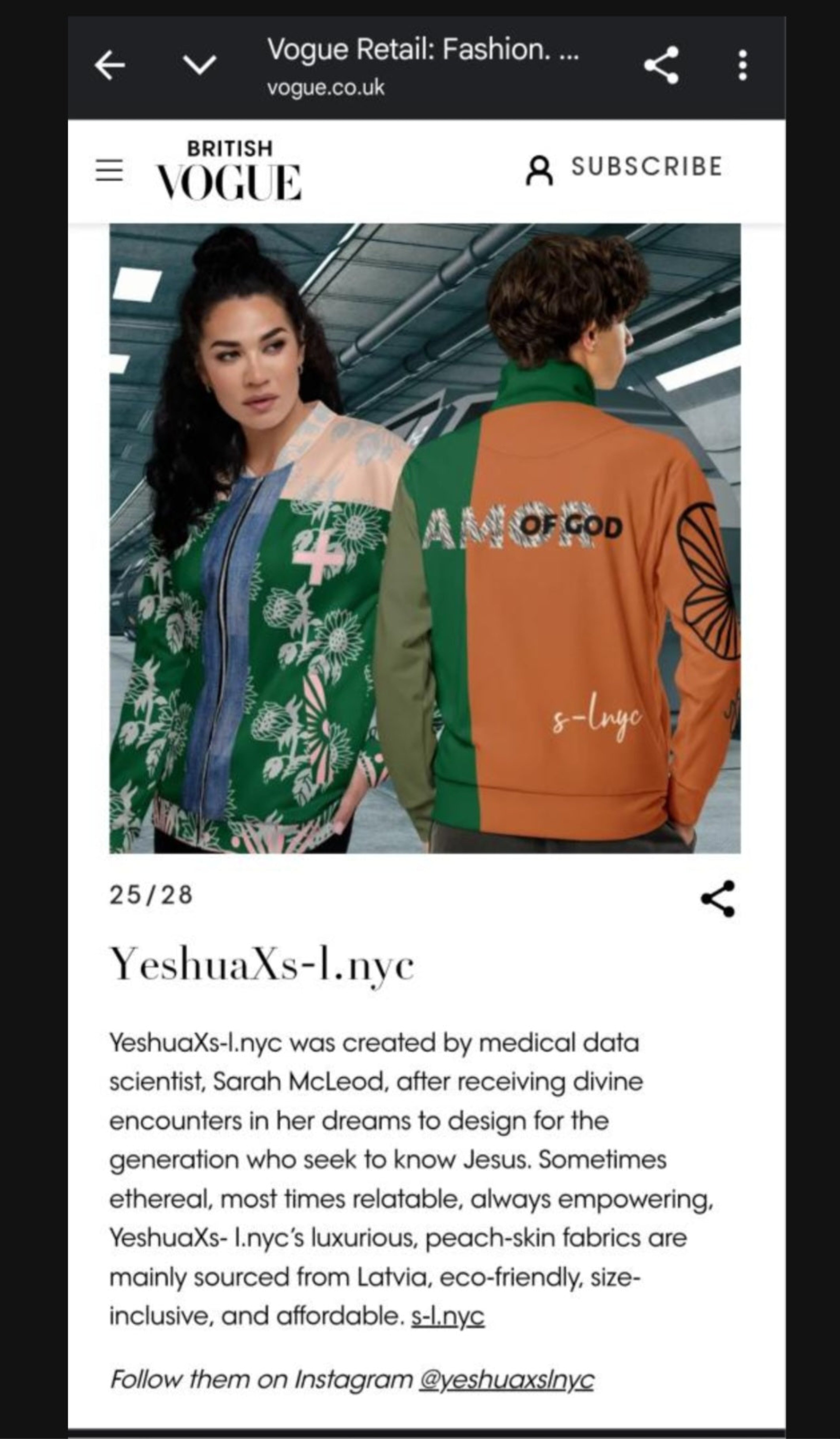Viewport: 840px width, 1439px height.
Task: Open the browser overflow menu
Action: pos(742,66)
